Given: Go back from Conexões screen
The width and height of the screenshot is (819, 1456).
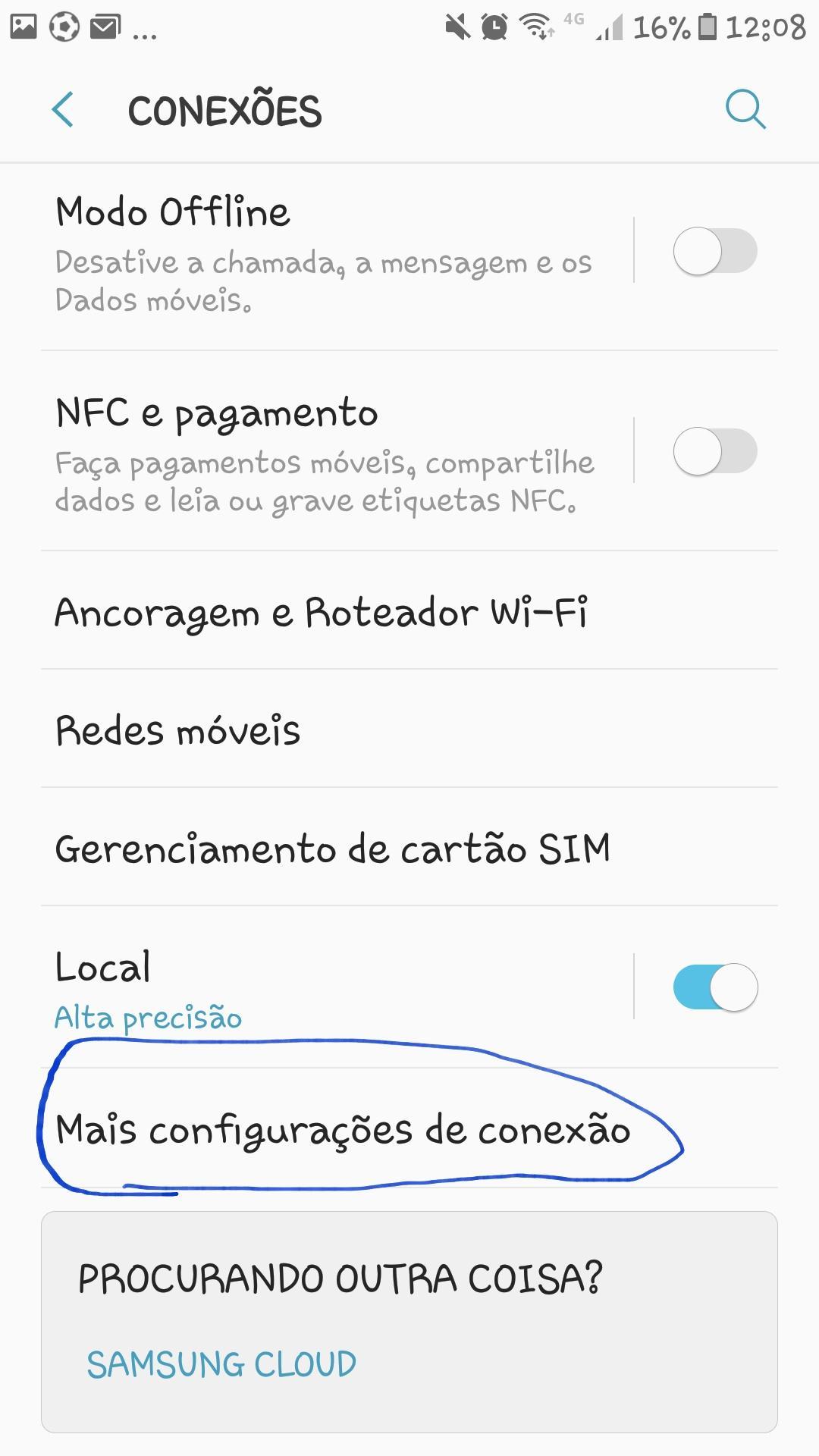Looking at the screenshot, I should [x=63, y=110].
